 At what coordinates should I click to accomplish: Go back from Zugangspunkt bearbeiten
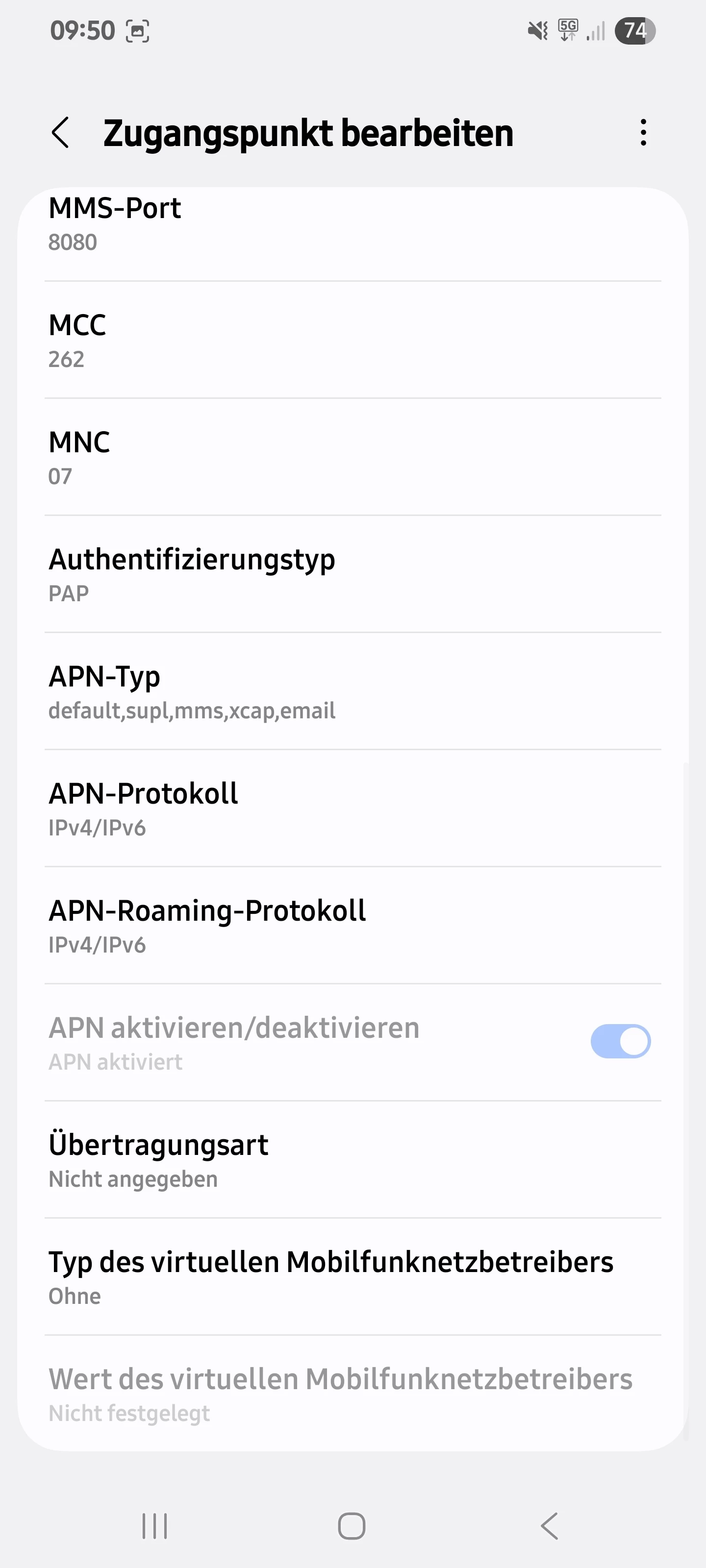(x=60, y=133)
